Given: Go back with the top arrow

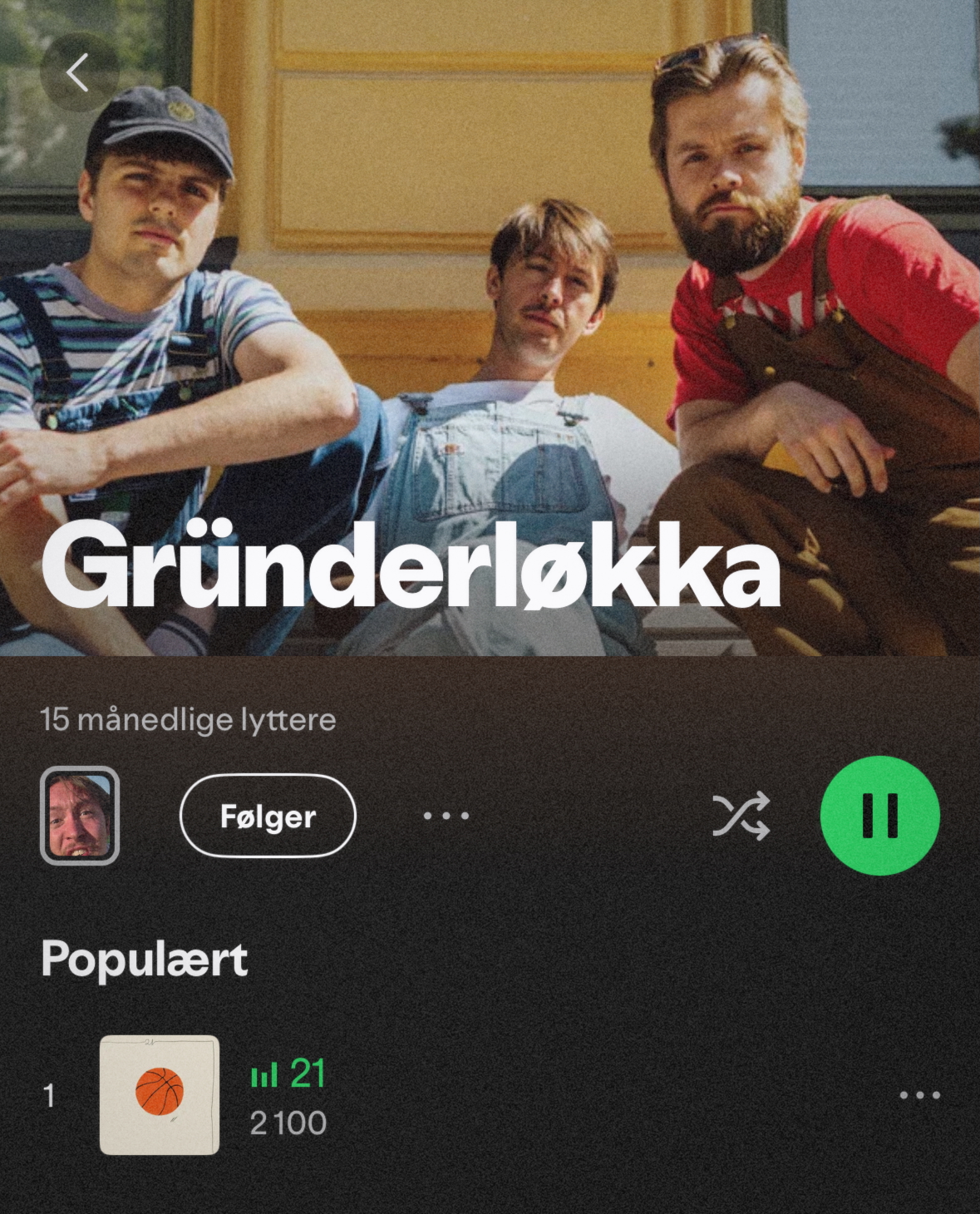Looking at the screenshot, I should [78, 72].
